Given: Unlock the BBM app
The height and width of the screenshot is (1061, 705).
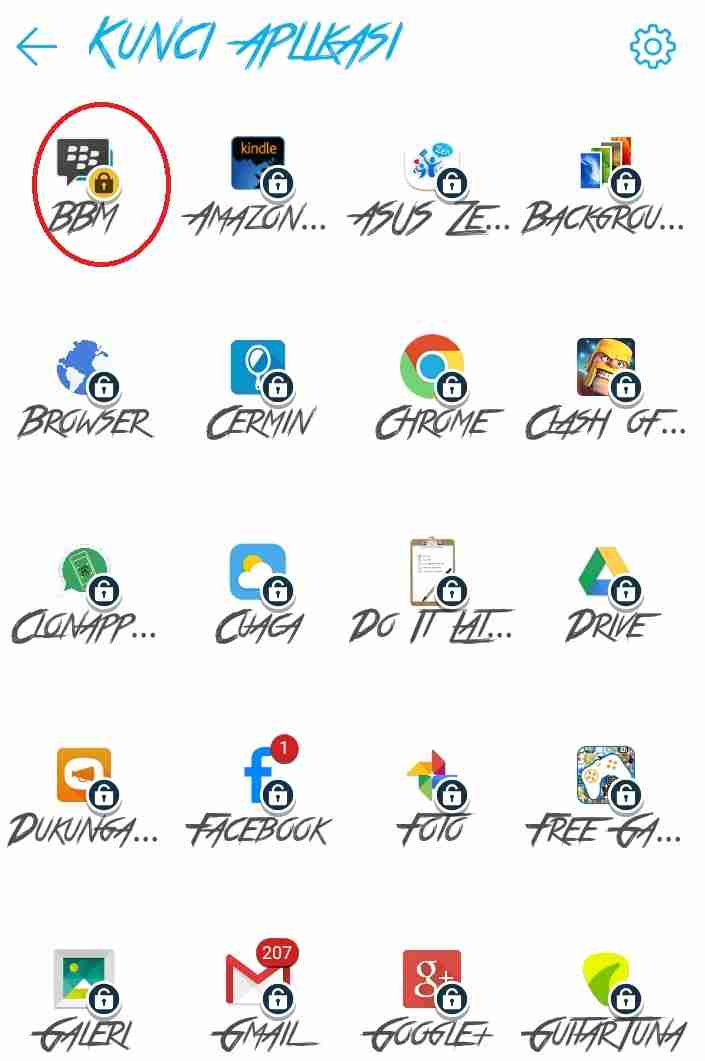Looking at the screenshot, I should 84,166.
